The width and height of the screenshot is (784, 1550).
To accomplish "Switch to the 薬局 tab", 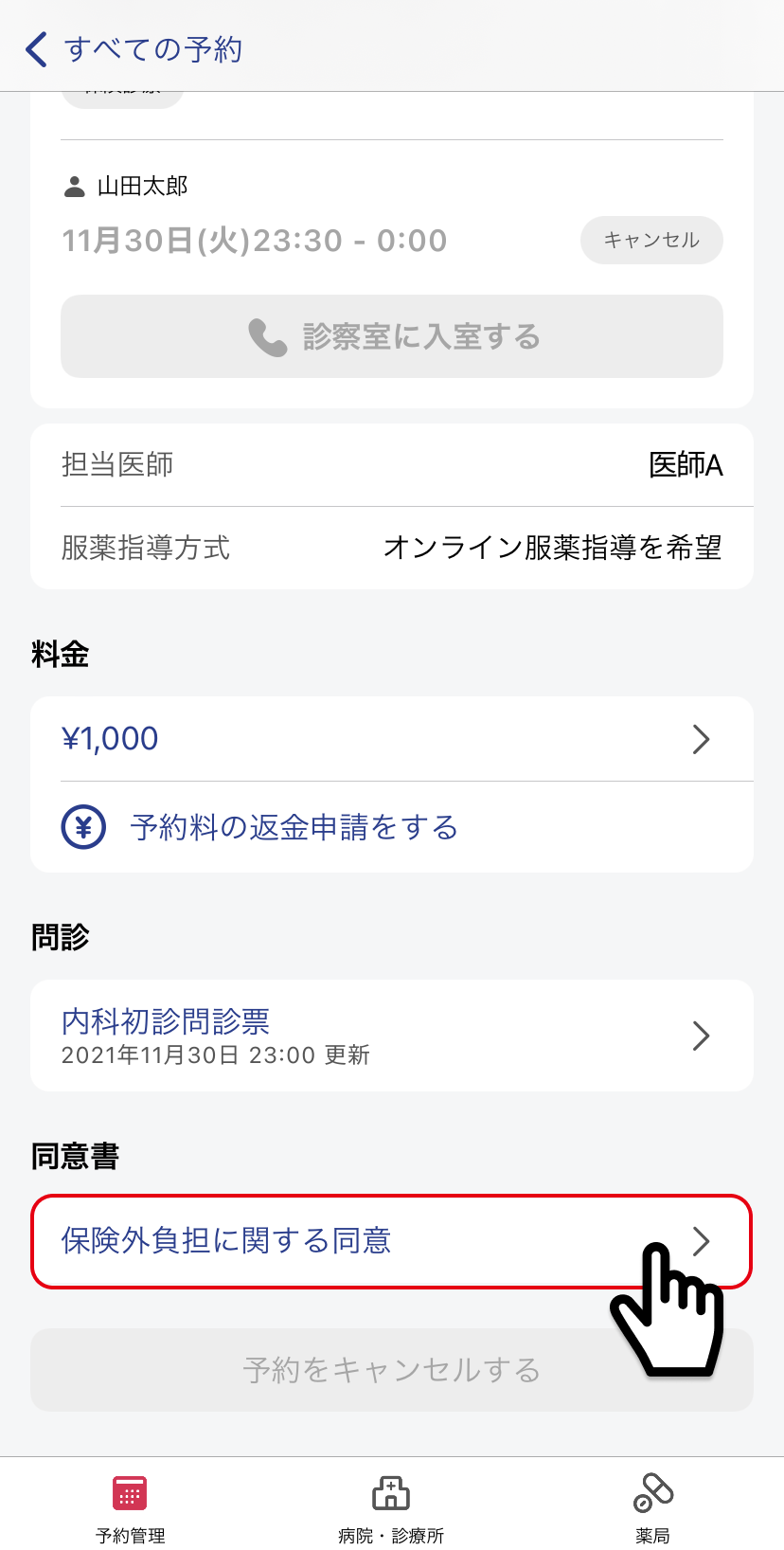I will point(652,1508).
